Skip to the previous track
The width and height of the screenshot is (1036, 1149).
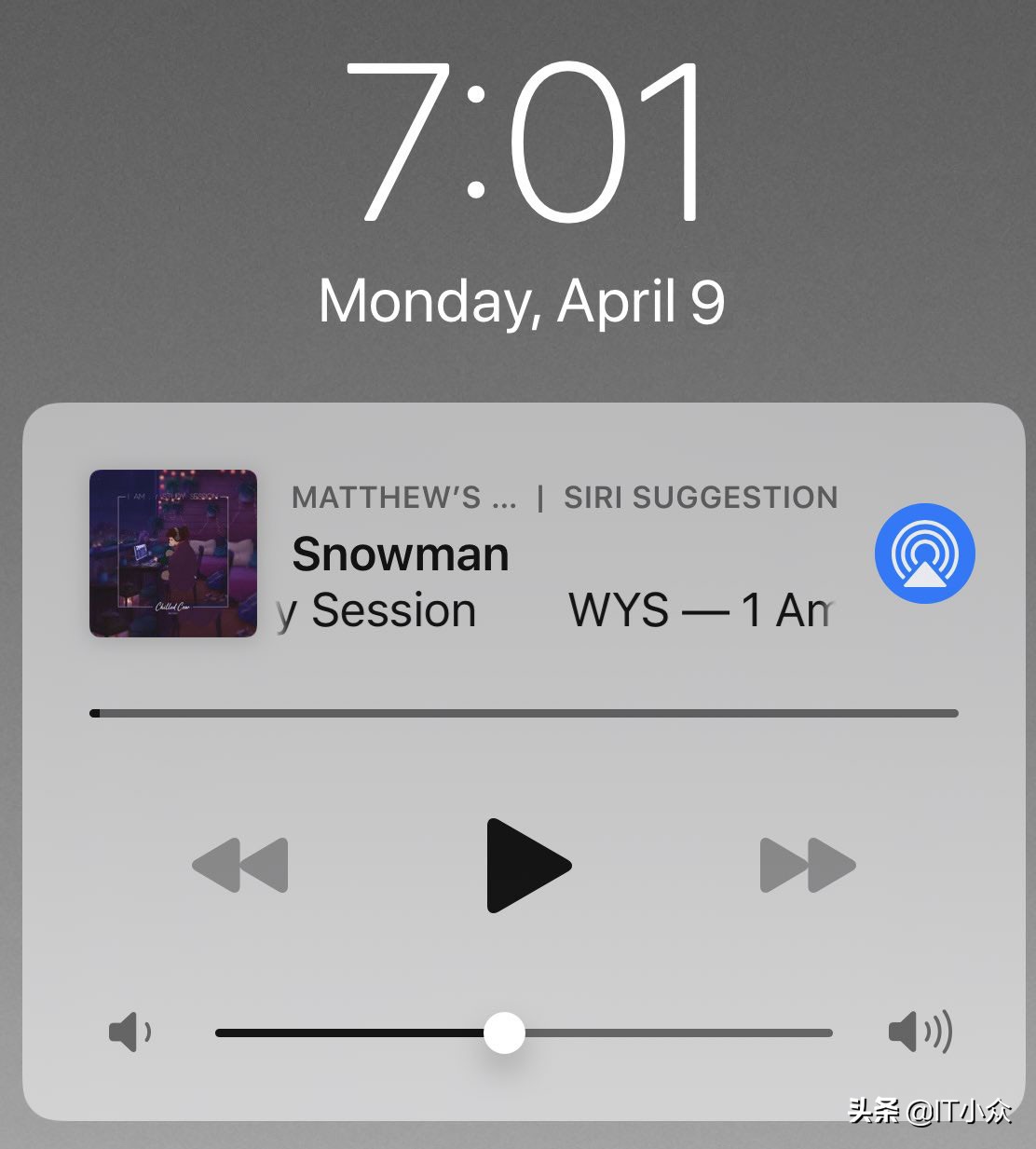pos(240,866)
